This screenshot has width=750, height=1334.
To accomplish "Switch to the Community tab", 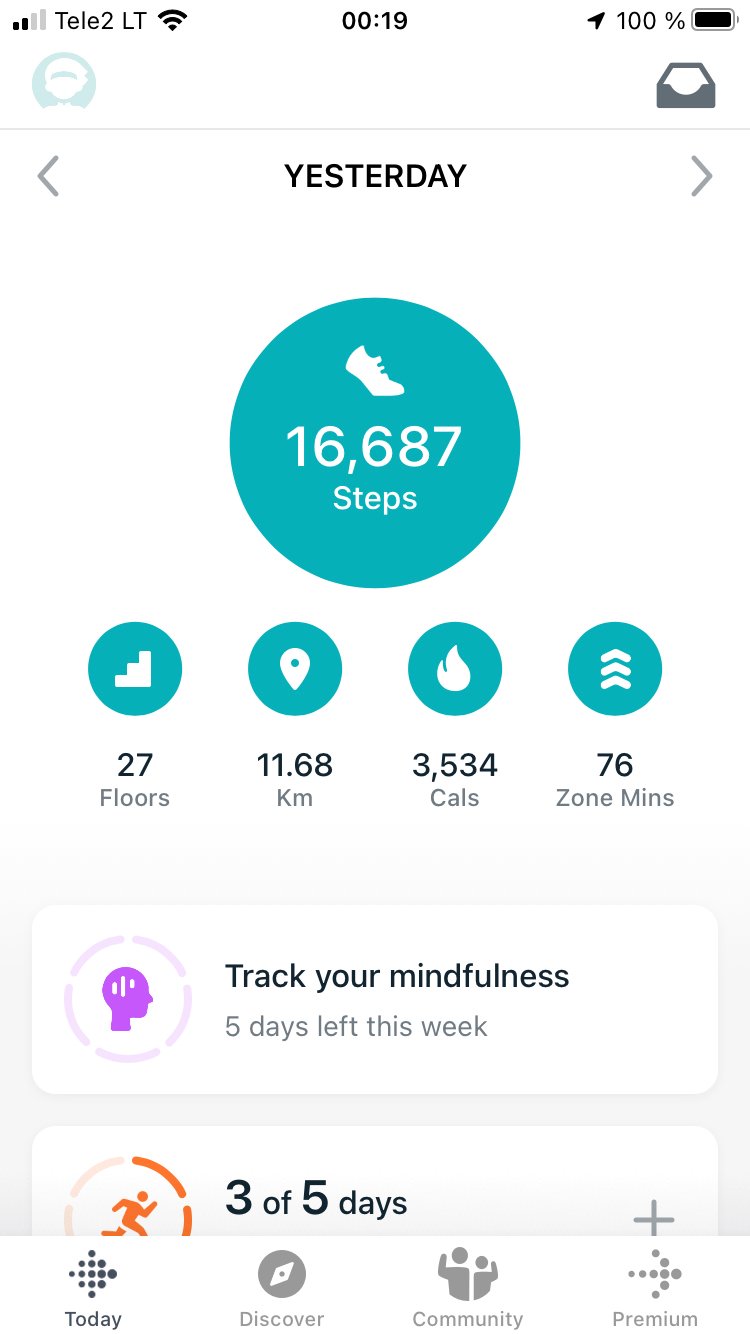I will pyautogui.click(x=468, y=1288).
